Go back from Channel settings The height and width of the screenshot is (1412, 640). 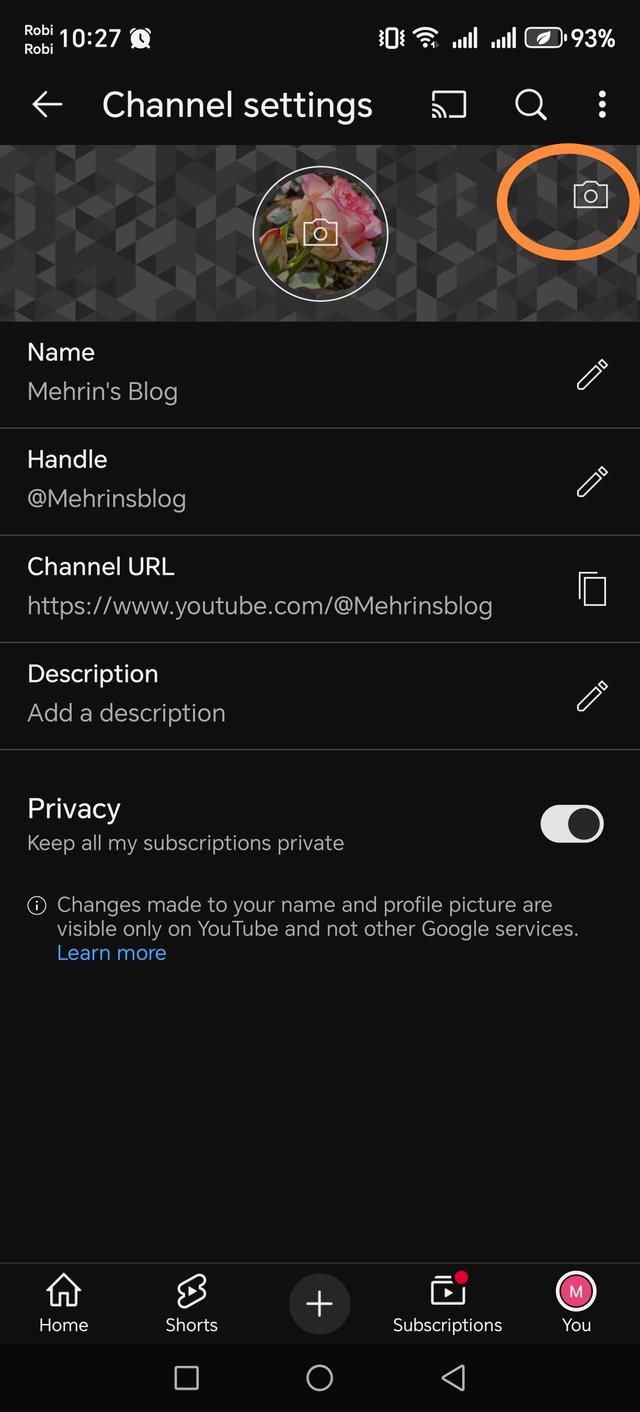47,104
